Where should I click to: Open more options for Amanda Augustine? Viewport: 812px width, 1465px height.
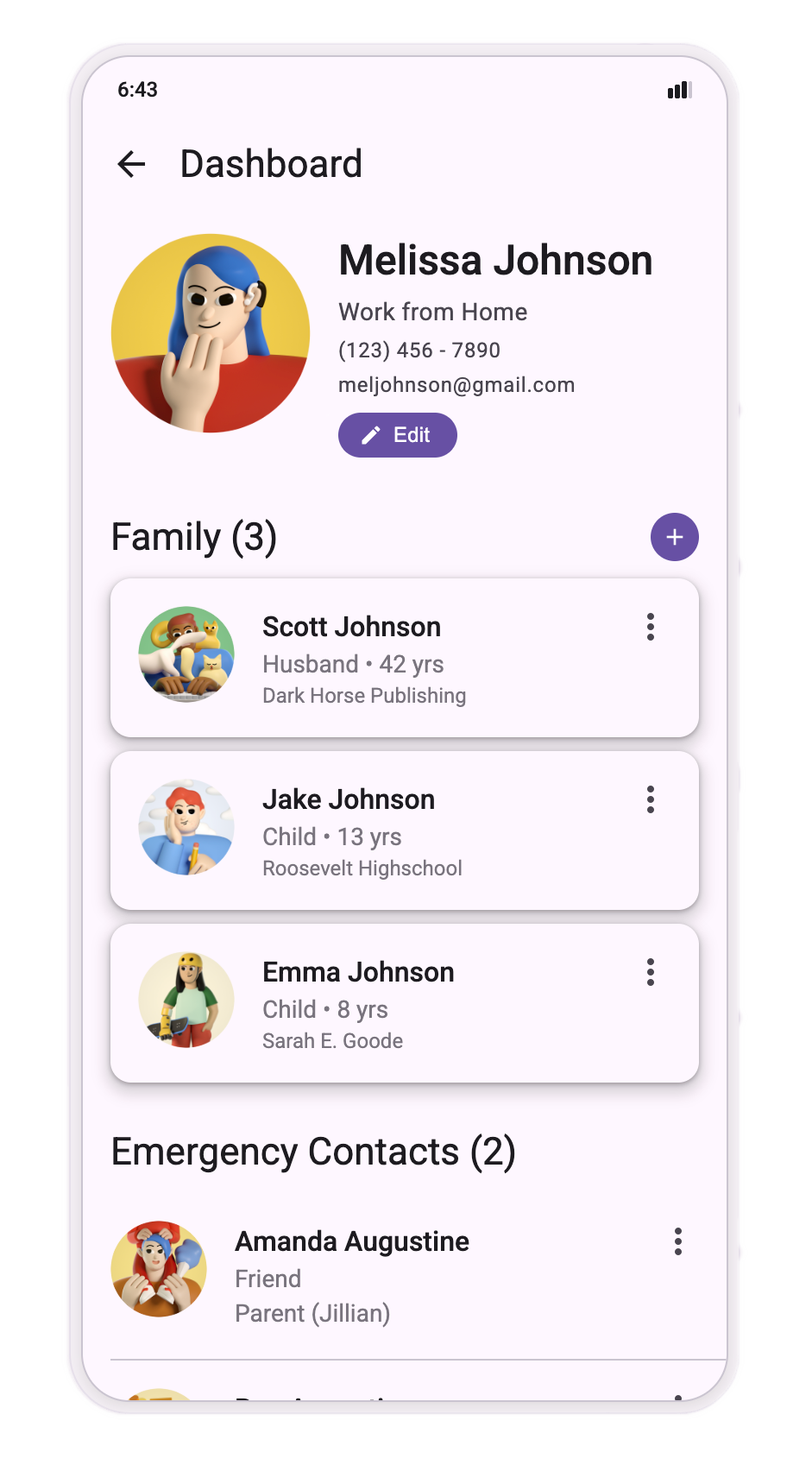click(678, 1241)
